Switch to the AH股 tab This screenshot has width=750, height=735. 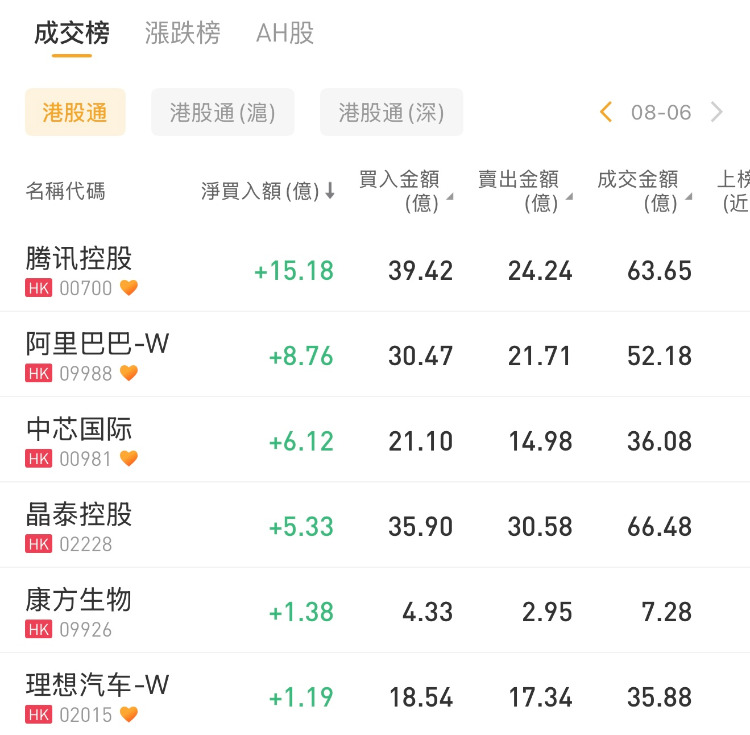click(x=285, y=33)
